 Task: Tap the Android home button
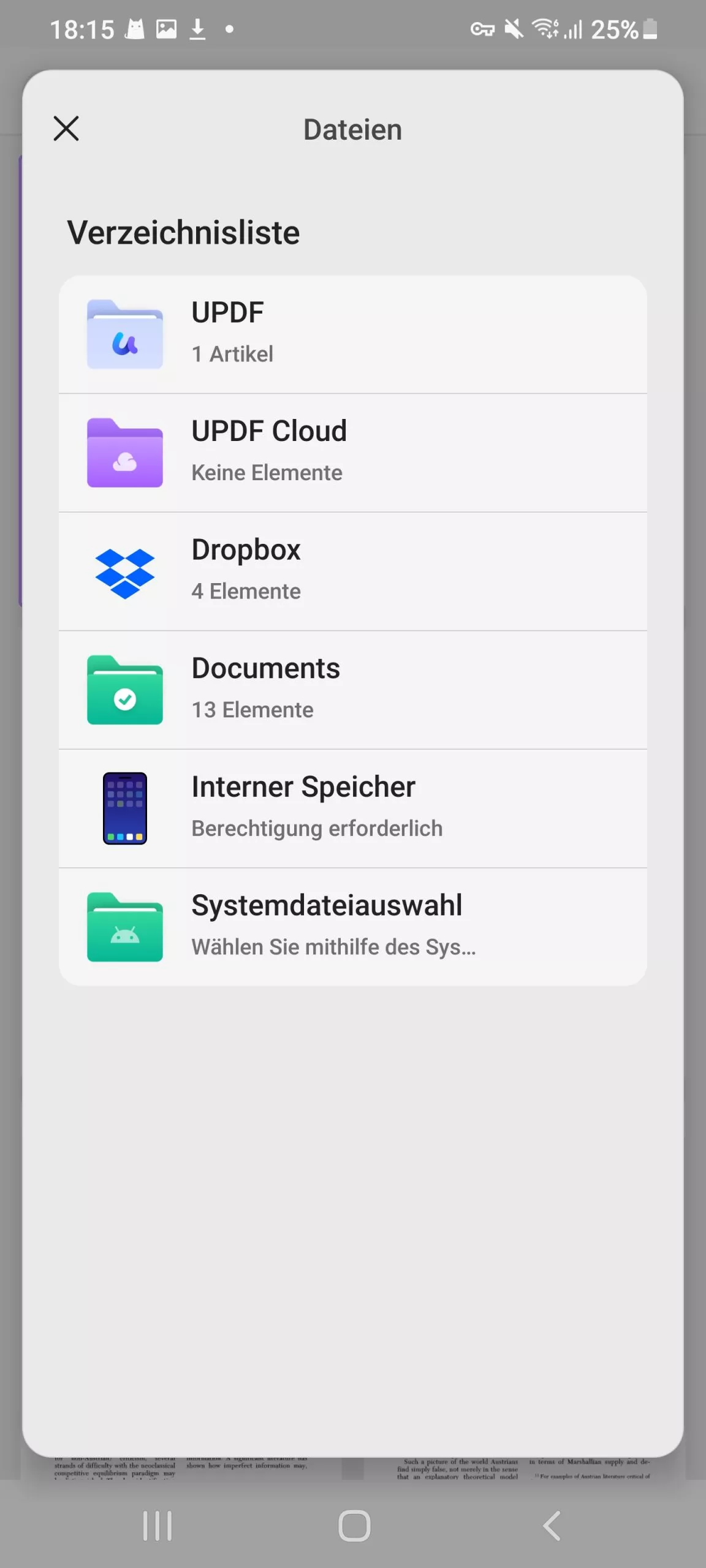[x=352, y=1526]
